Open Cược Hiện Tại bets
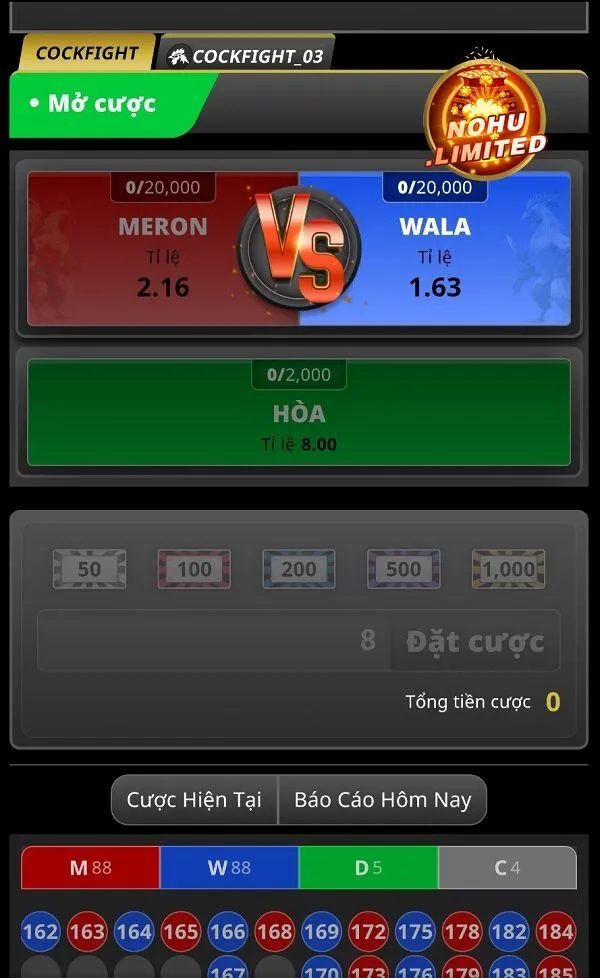This screenshot has height=978, width=600. 194,800
